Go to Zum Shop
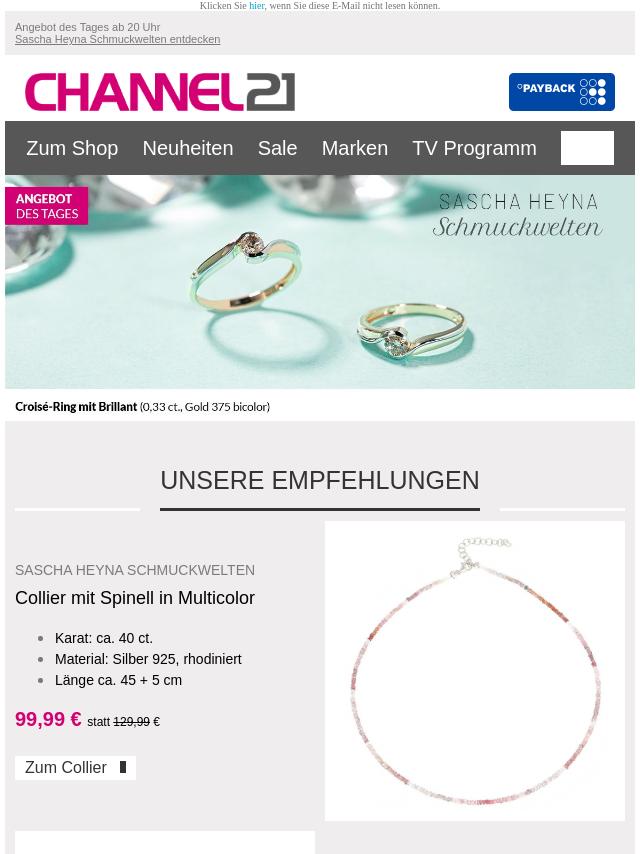This screenshot has height=854, width=640. point(72,148)
